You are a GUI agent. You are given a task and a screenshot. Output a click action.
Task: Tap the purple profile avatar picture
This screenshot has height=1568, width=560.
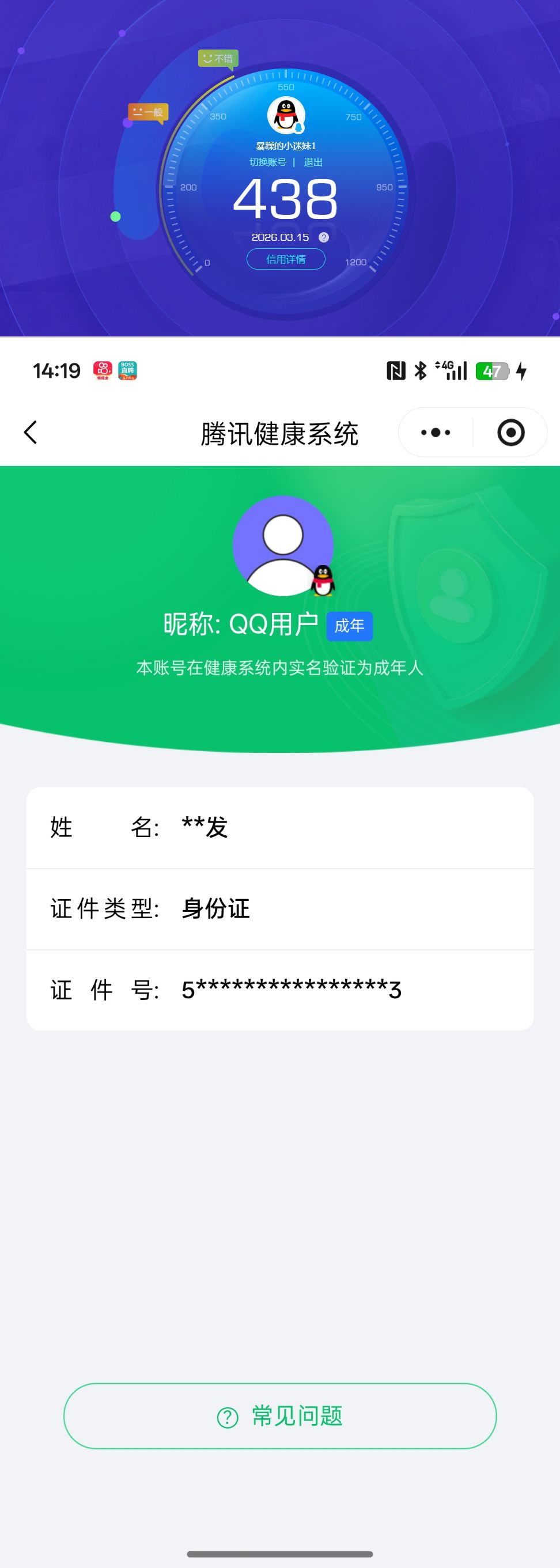point(280,545)
